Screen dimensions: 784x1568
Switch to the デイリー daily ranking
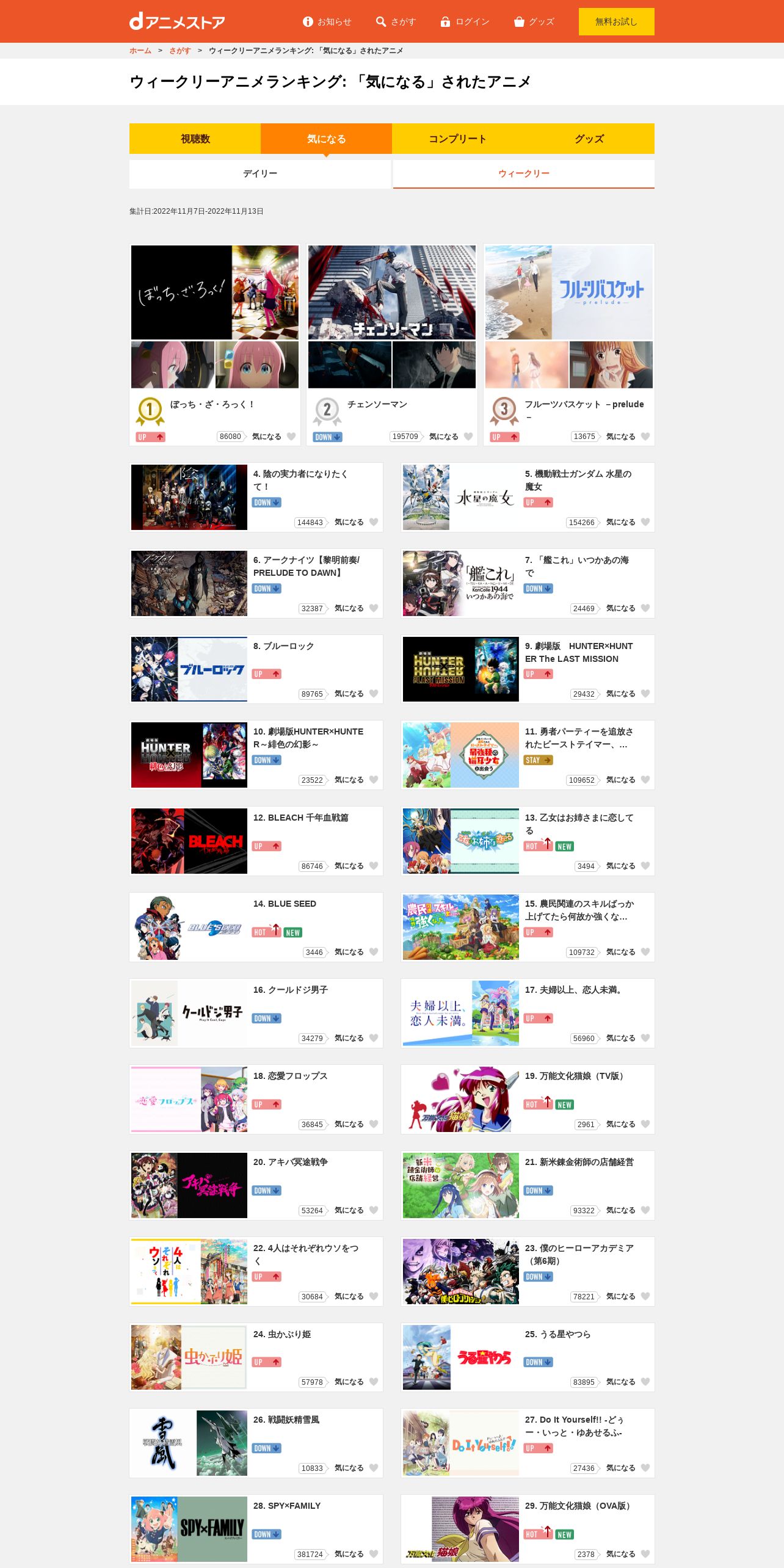point(260,174)
